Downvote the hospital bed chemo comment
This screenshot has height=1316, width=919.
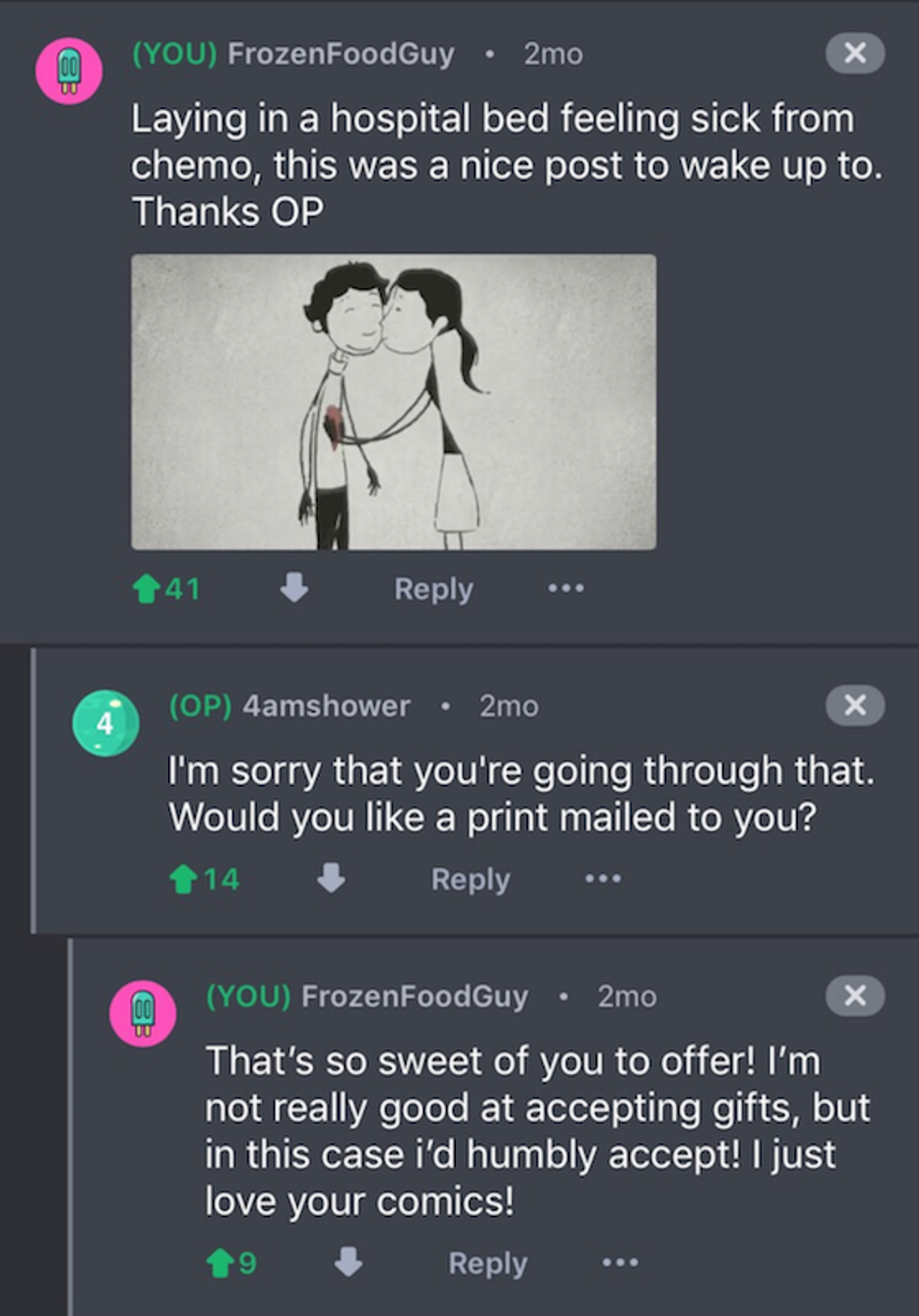tap(294, 588)
